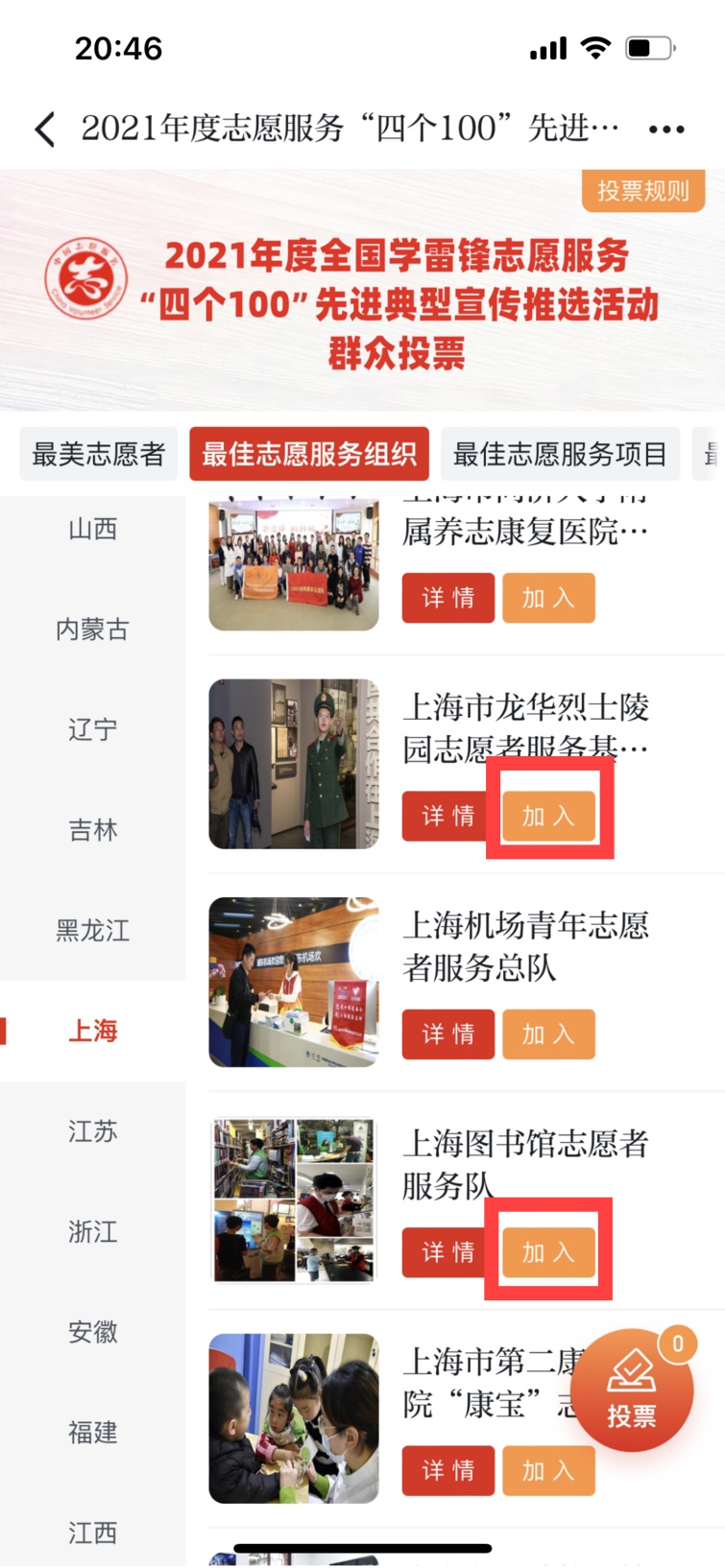Image resolution: width=725 pixels, height=1568 pixels.
Task: View the 投票规则 voting rules
Action: coord(642,191)
